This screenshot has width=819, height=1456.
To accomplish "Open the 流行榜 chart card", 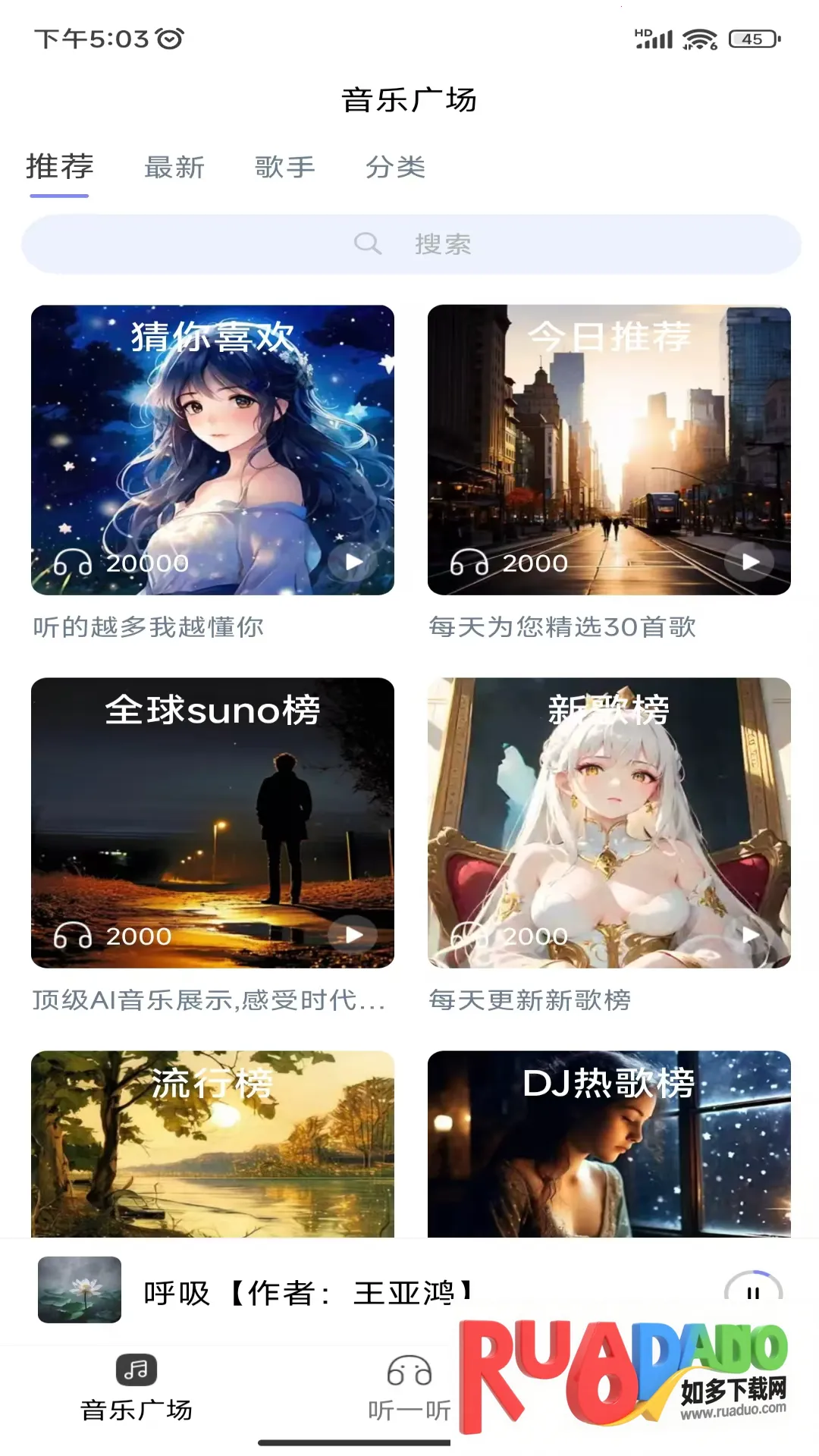I will [x=212, y=1144].
